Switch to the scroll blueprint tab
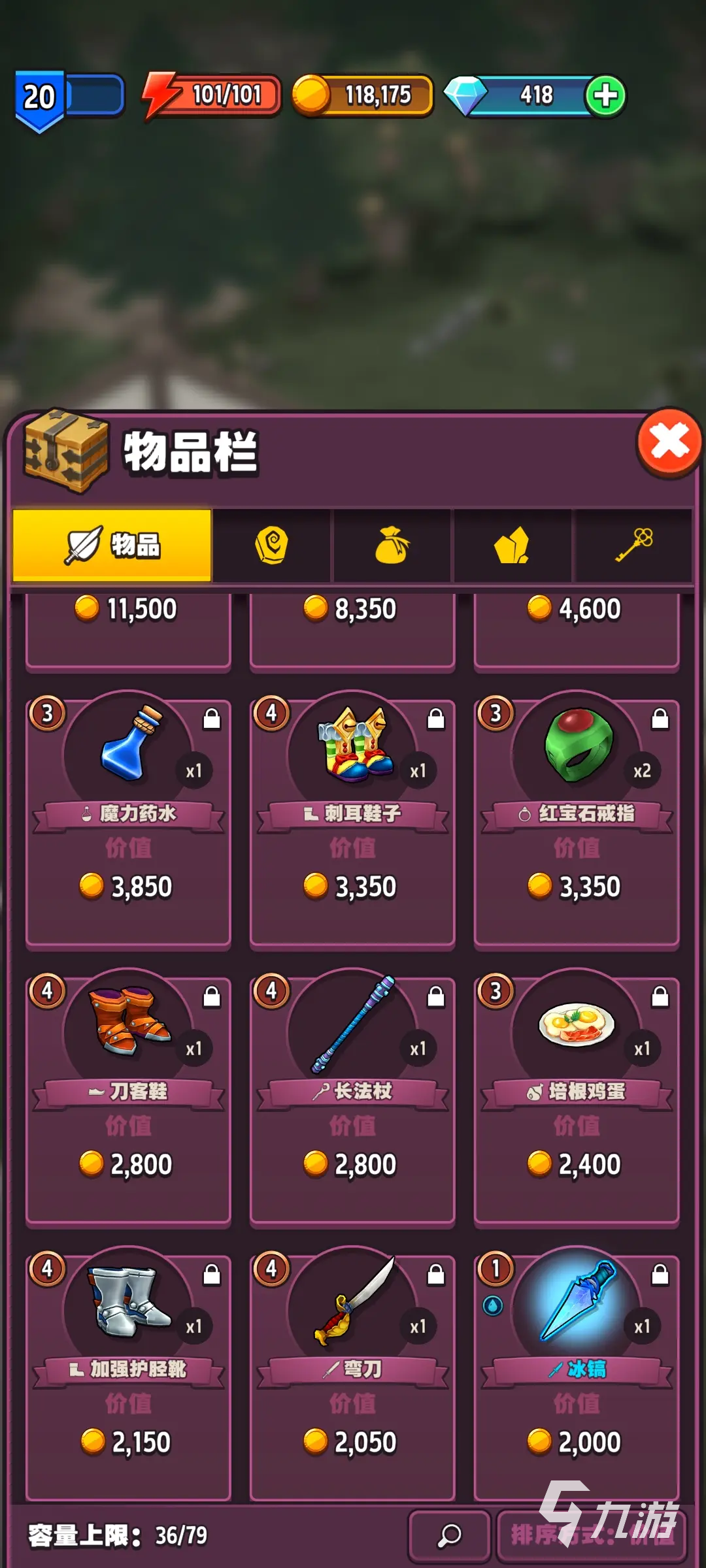The width and height of the screenshot is (706, 1568). (x=272, y=546)
